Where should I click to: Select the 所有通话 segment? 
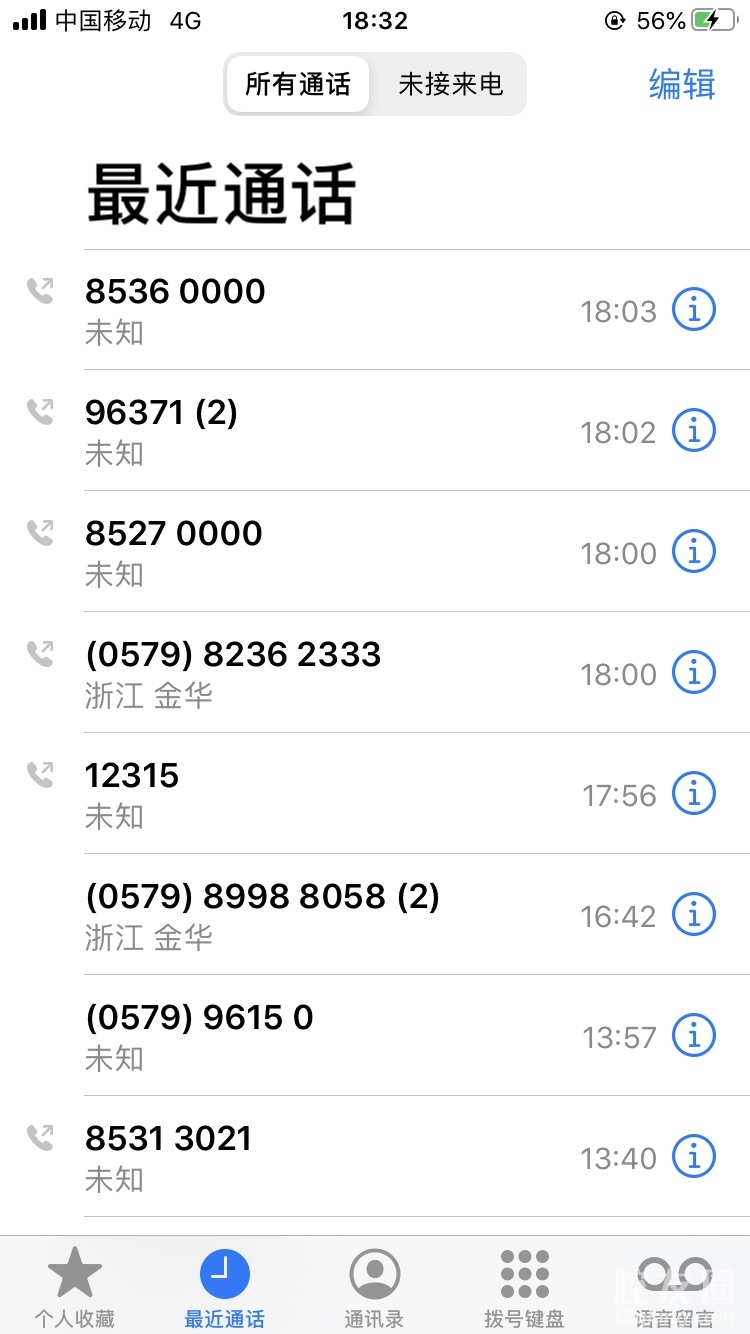tap(298, 84)
